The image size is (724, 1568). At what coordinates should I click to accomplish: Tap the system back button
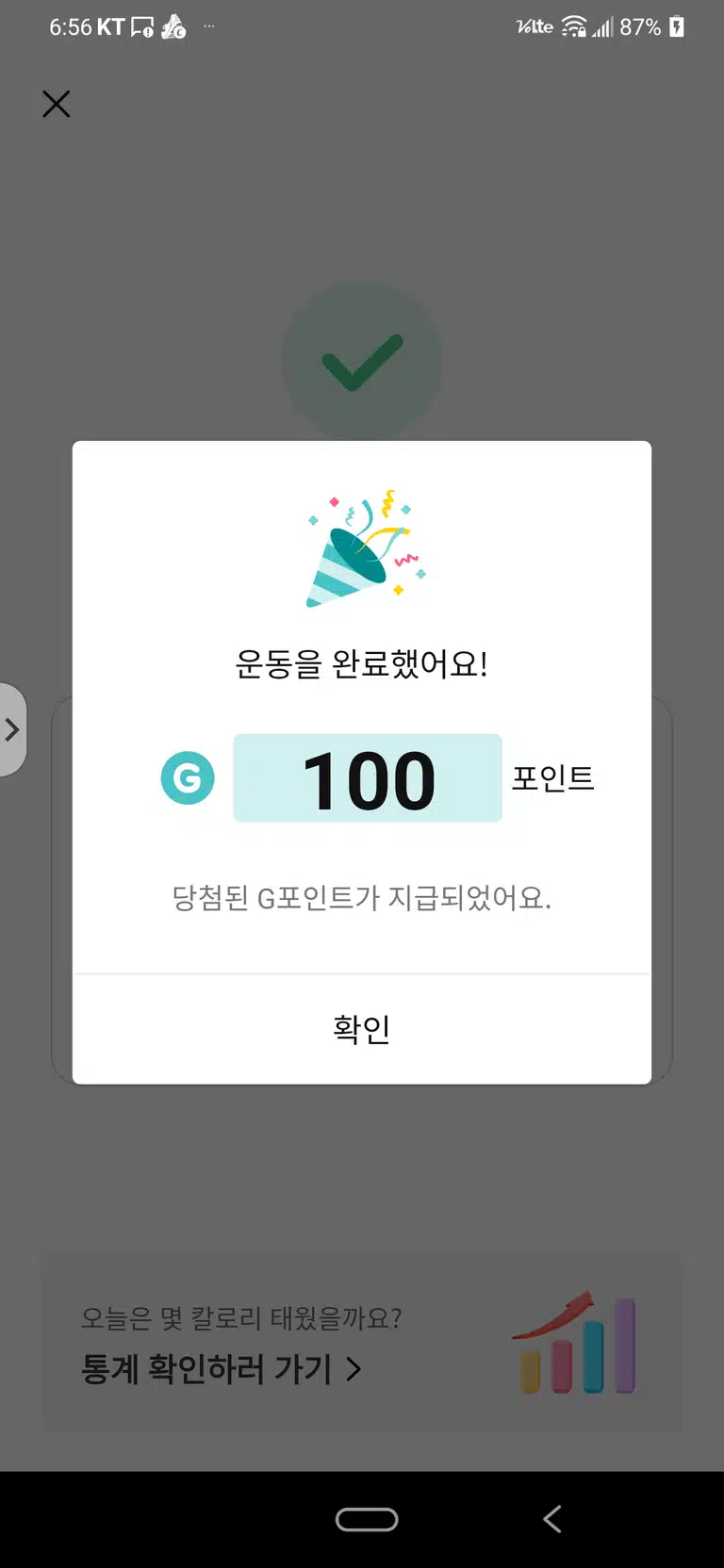(552, 1519)
